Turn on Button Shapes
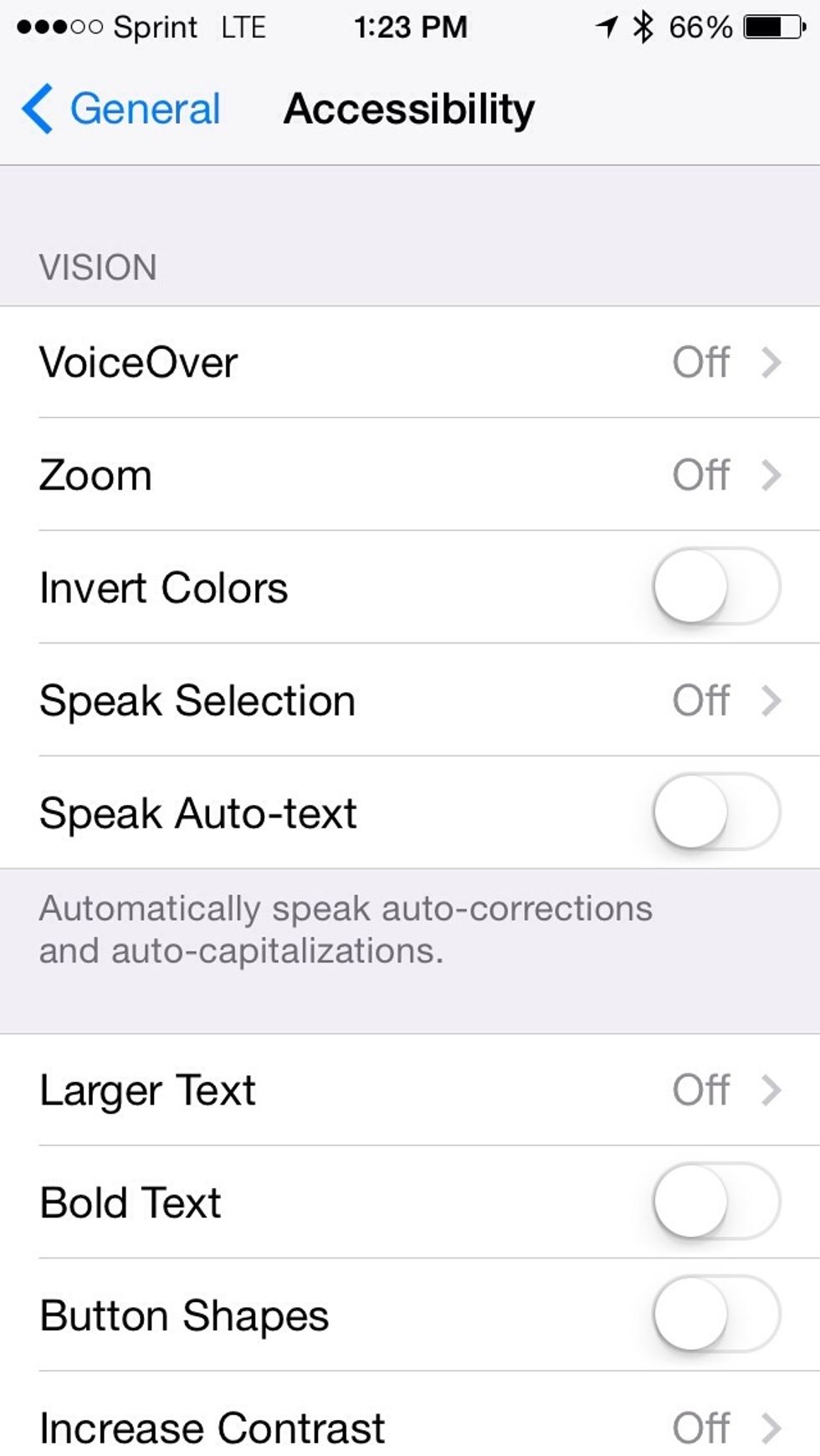The height and width of the screenshot is (1456, 820). pos(718,1315)
